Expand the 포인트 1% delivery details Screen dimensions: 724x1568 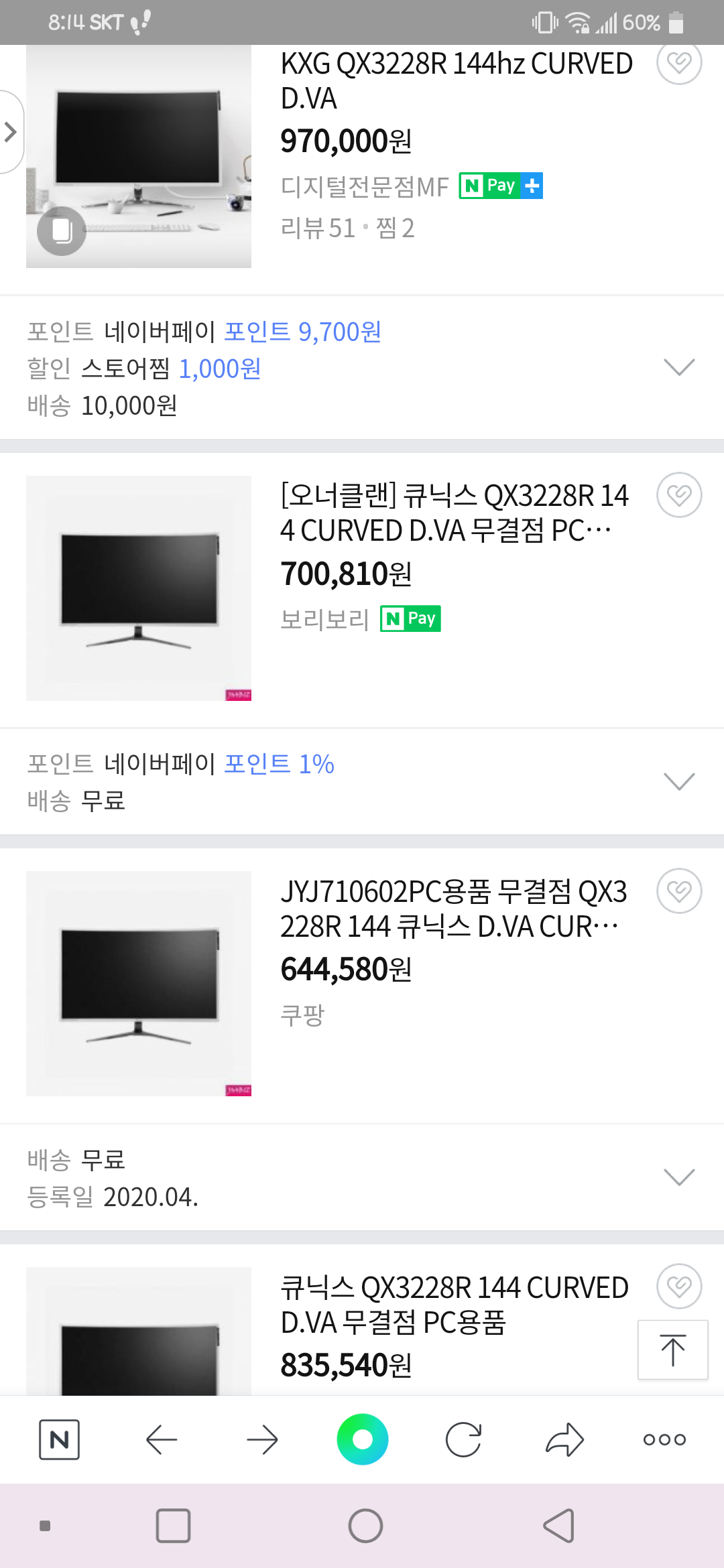[x=678, y=781]
